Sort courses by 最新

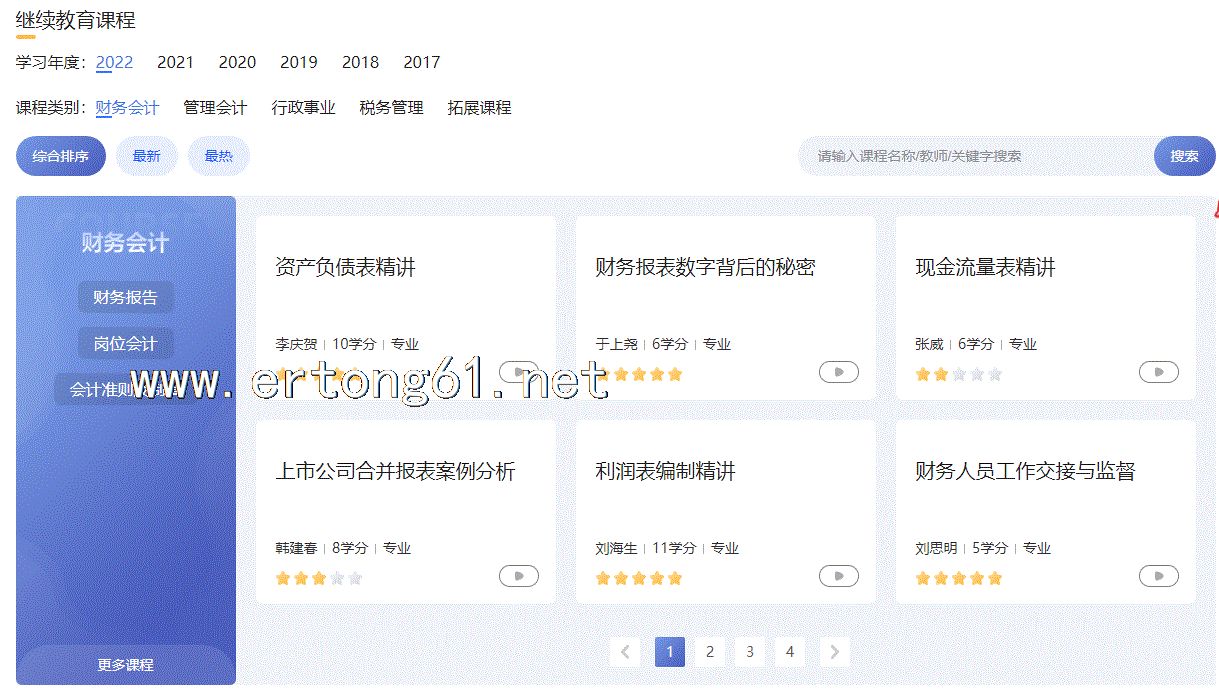click(x=146, y=156)
